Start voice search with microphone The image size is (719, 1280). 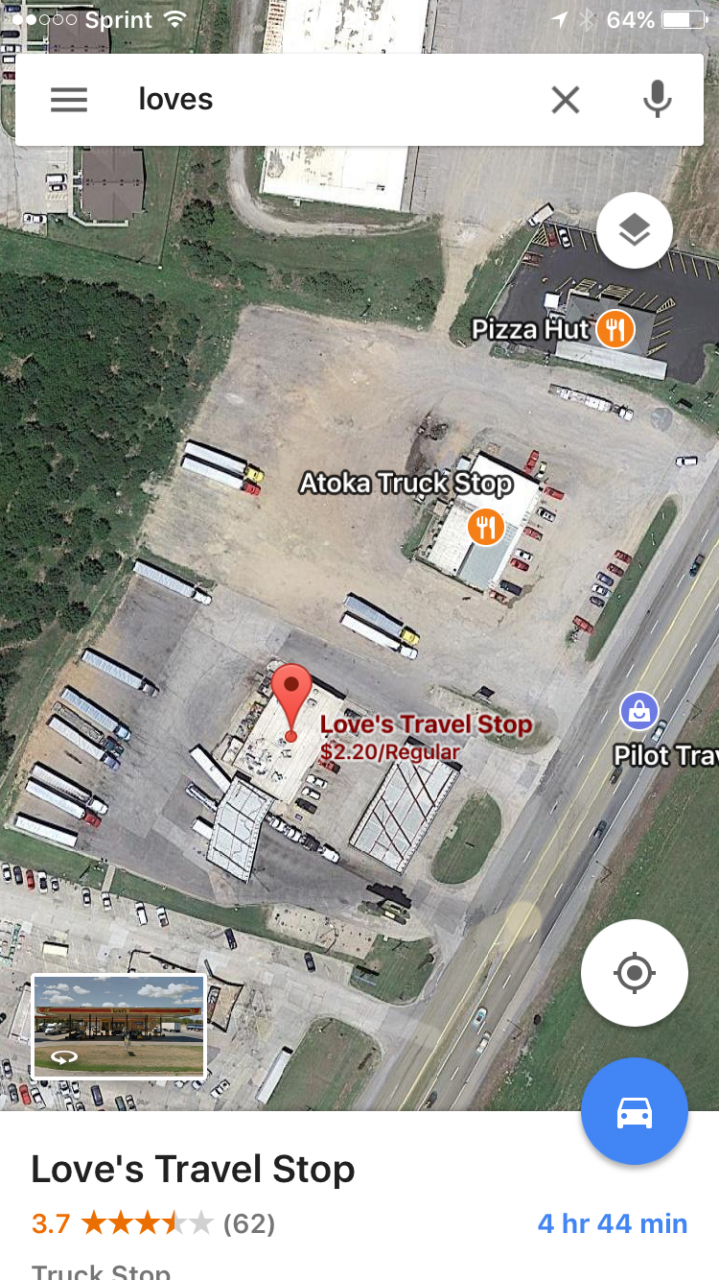[x=657, y=99]
